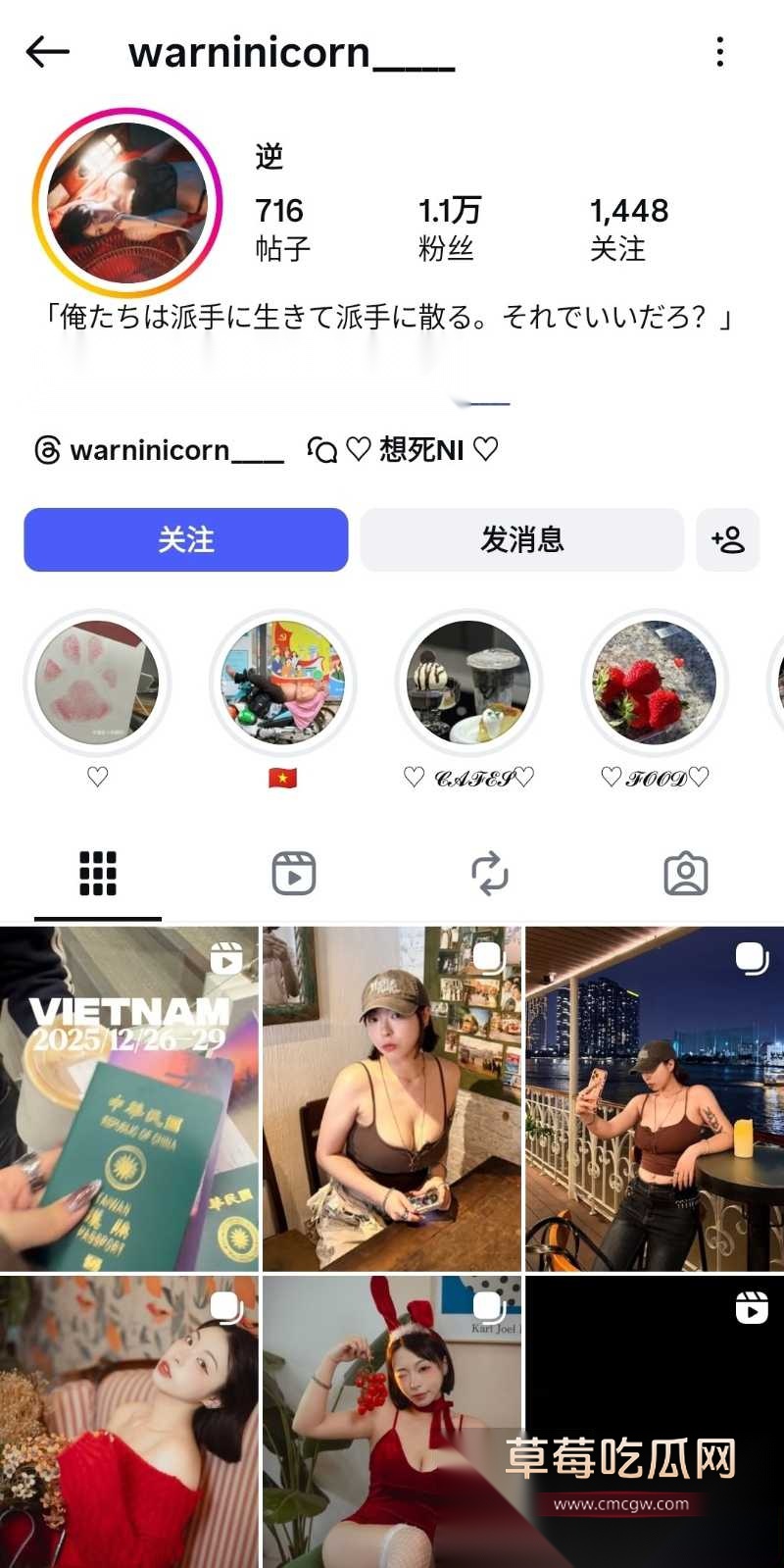Toggle follow state with the 关注 button
This screenshot has height=1568, width=784.
coord(186,540)
